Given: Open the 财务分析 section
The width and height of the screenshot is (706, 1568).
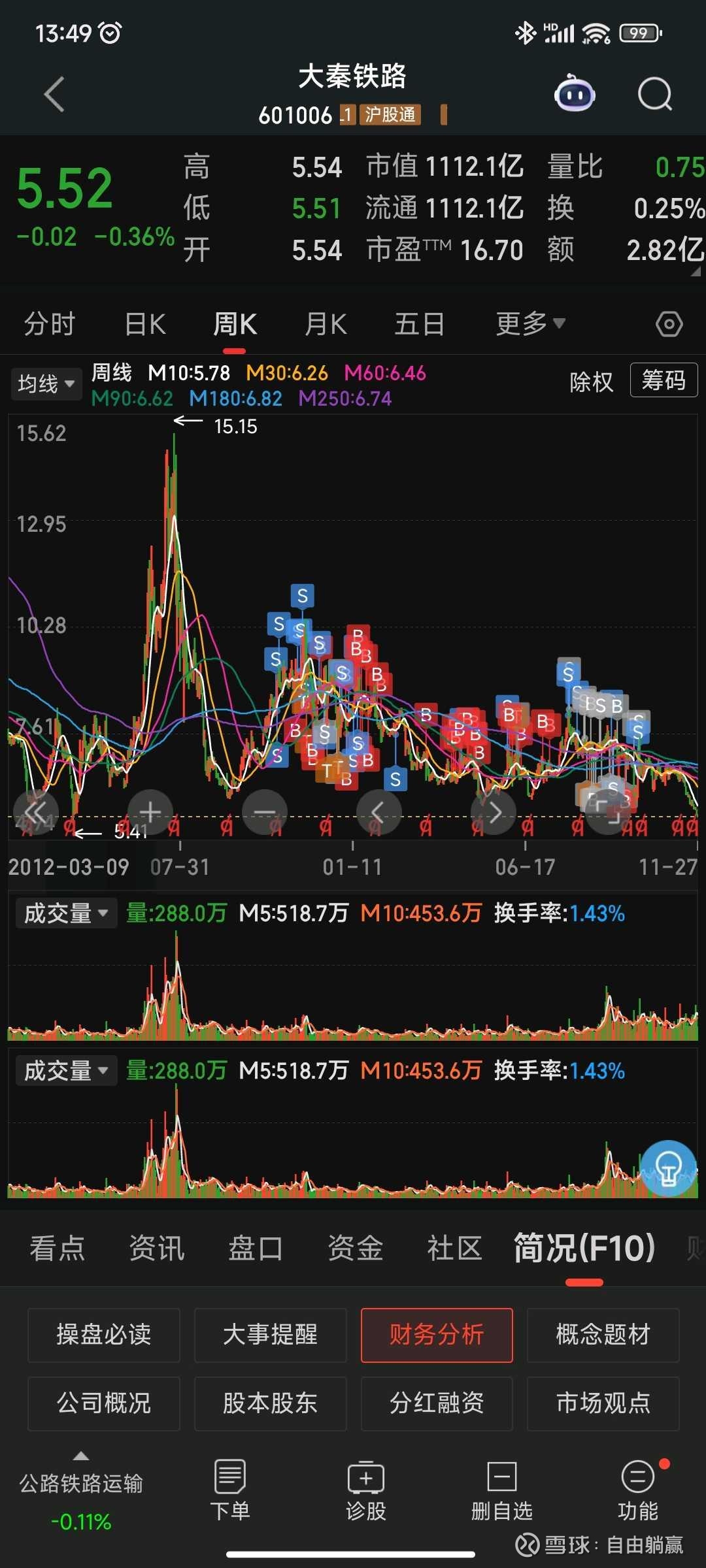Looking at the screenshot, I should 437,1335.
